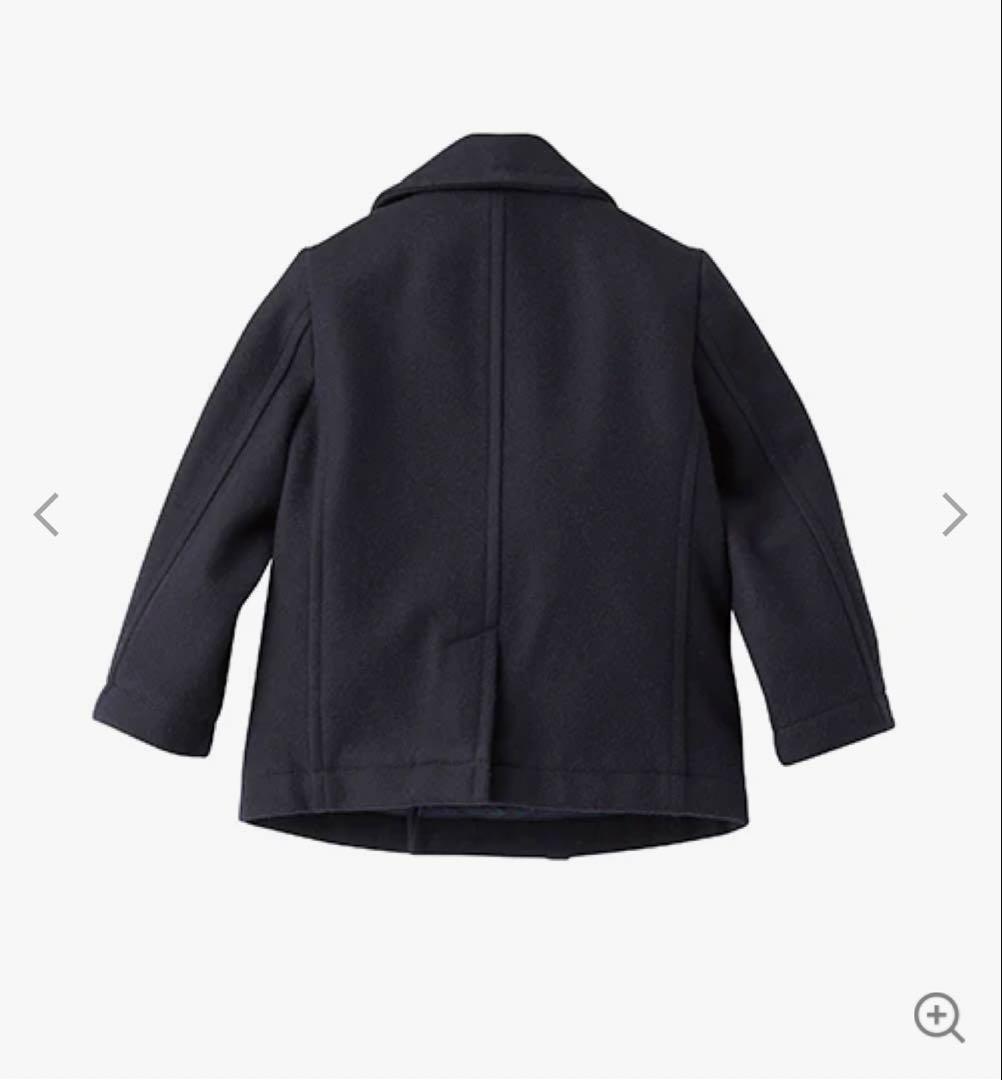This screenshot has height=1080, width=1002.
Task: Go to the previous product image
Action: (x=46, y=515)
